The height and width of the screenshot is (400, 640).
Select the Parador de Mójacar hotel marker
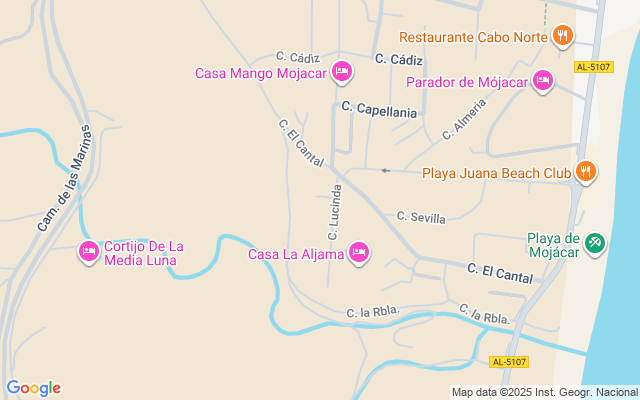[543, 80]
